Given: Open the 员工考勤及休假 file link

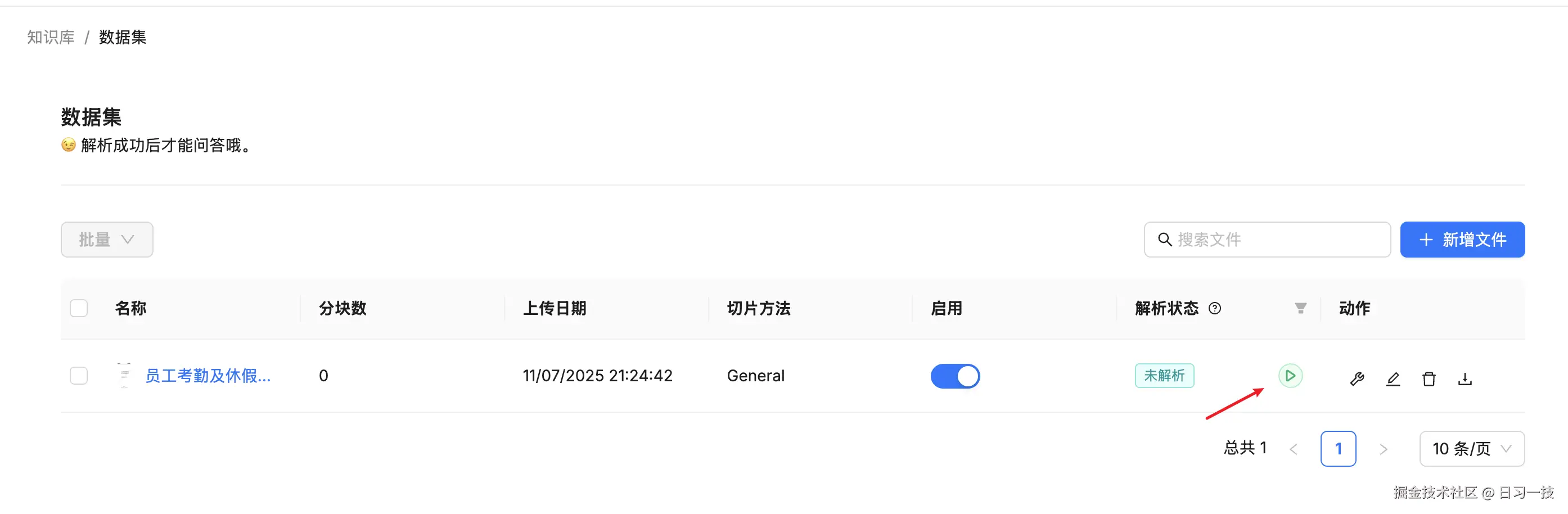Looking at the screenshot, I should click(x=208, y=376).
